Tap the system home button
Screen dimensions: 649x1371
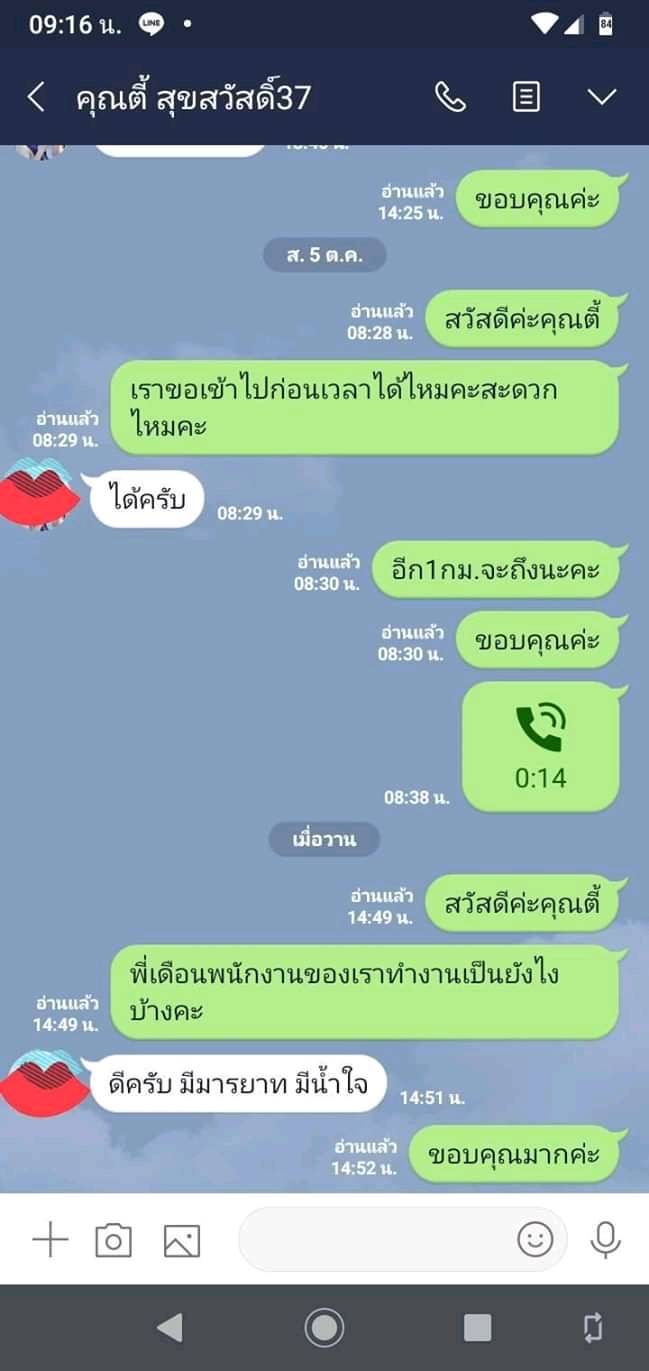tap(324, 1327)
